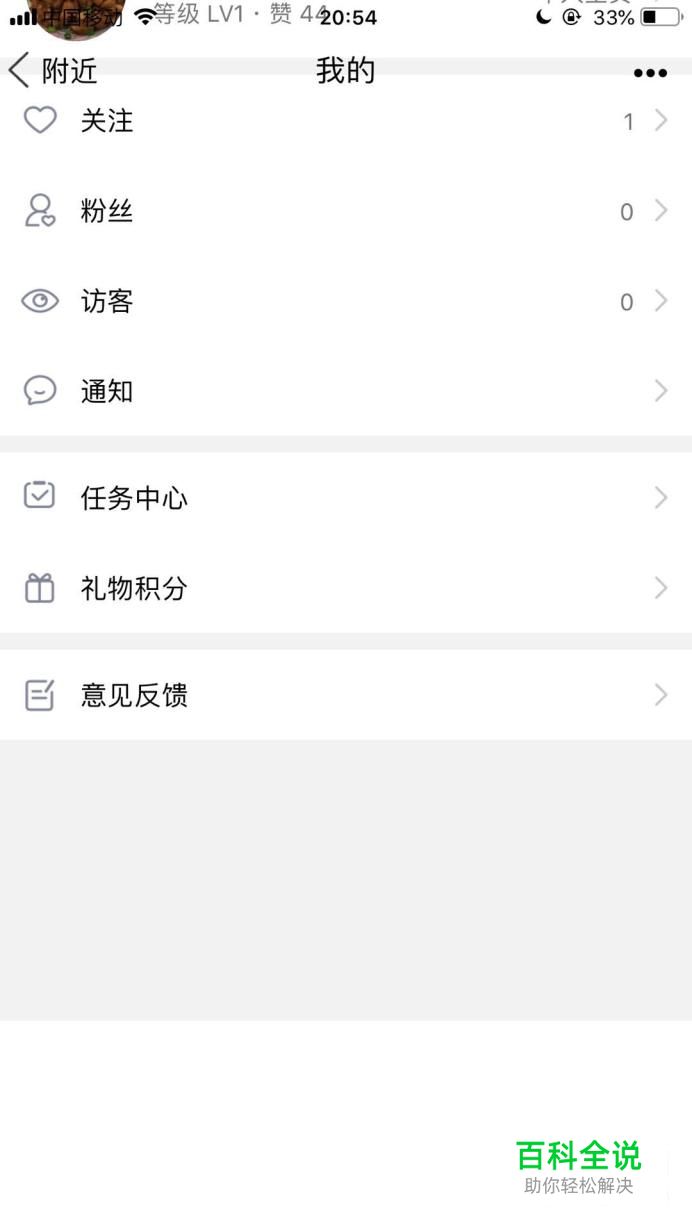View the 粉丝 followers list
The width and height of the screenshot is (692, 1230).
coord(346,211)
